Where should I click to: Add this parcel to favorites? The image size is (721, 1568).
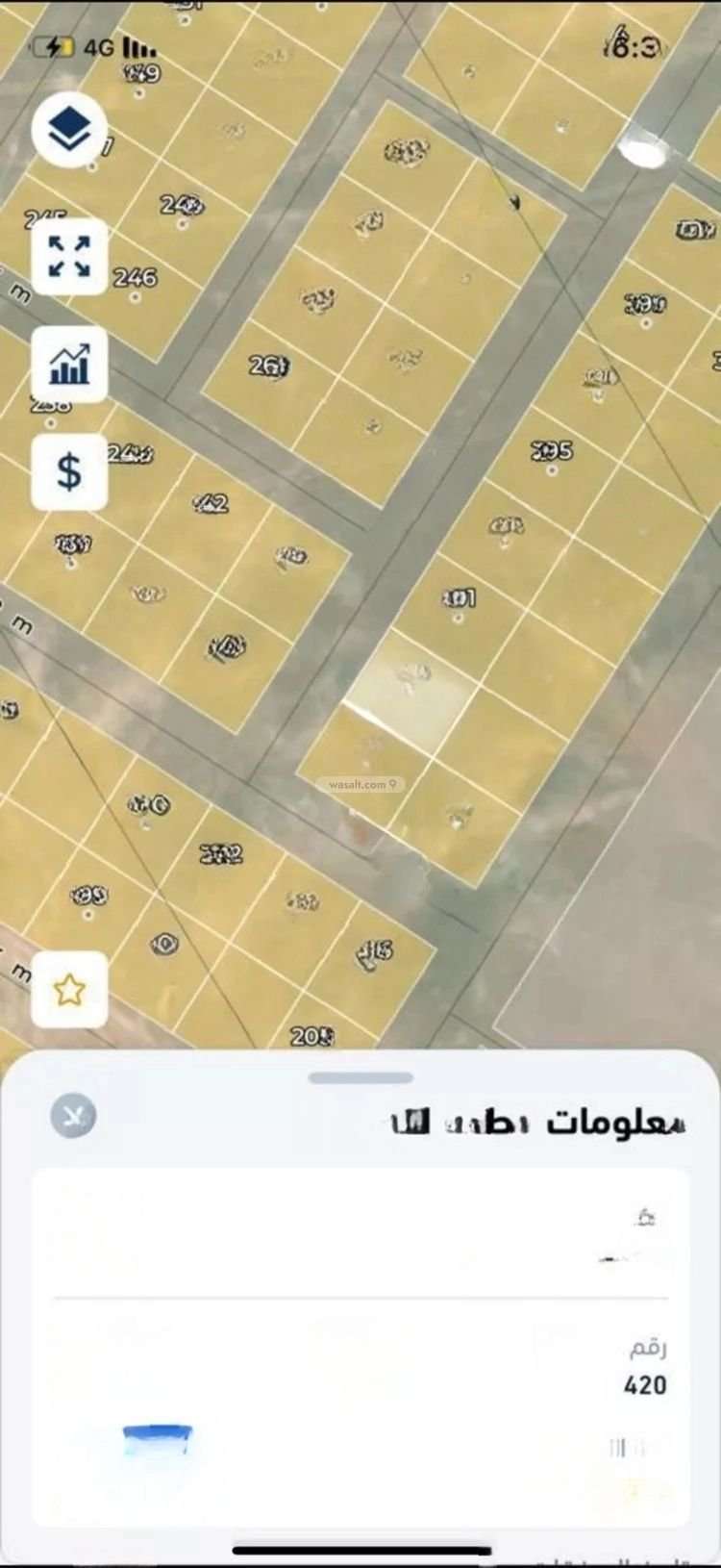tap(69, 989)
